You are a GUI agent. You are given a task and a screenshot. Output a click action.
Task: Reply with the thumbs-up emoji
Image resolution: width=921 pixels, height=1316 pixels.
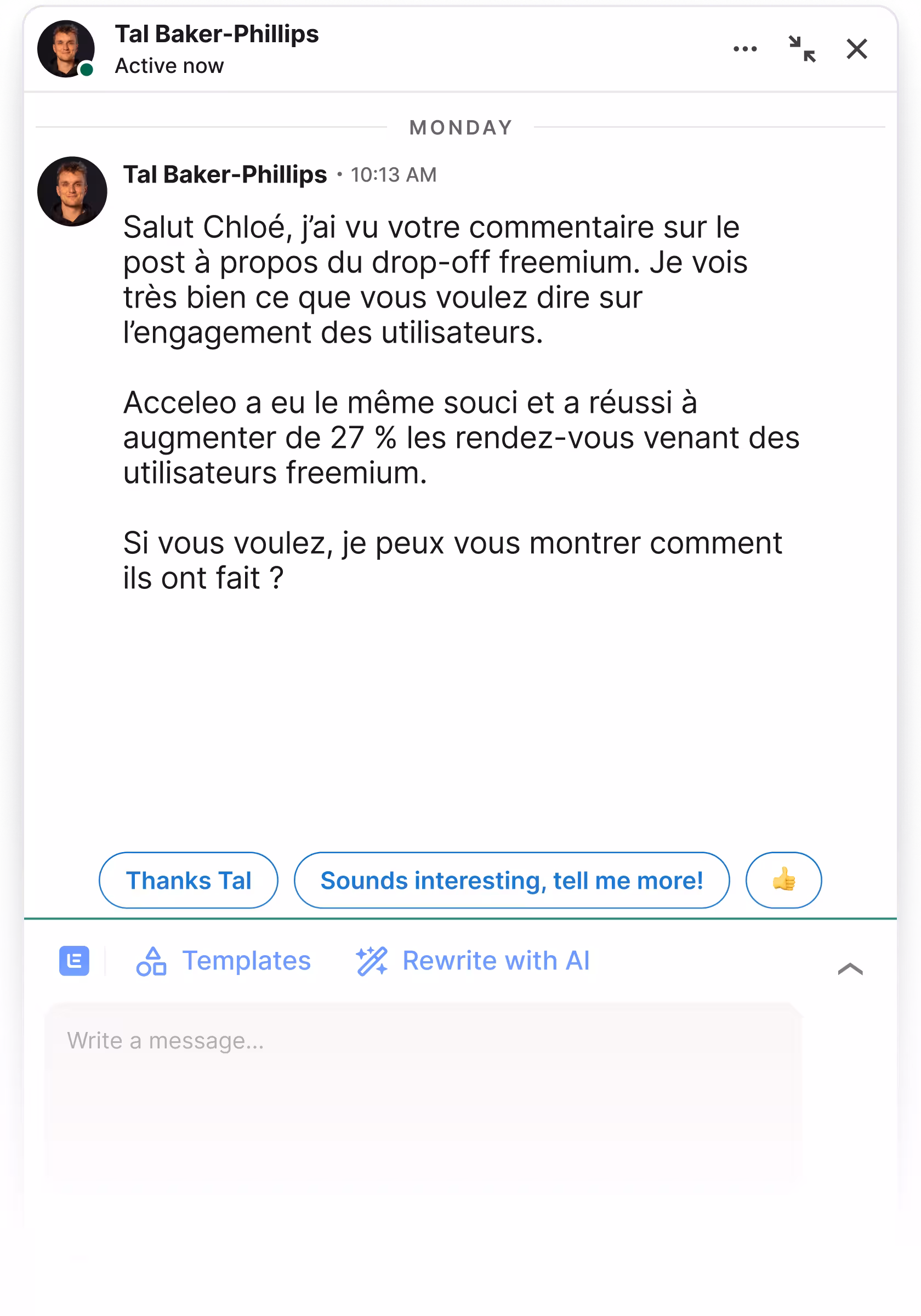click(x=783, y=880)
